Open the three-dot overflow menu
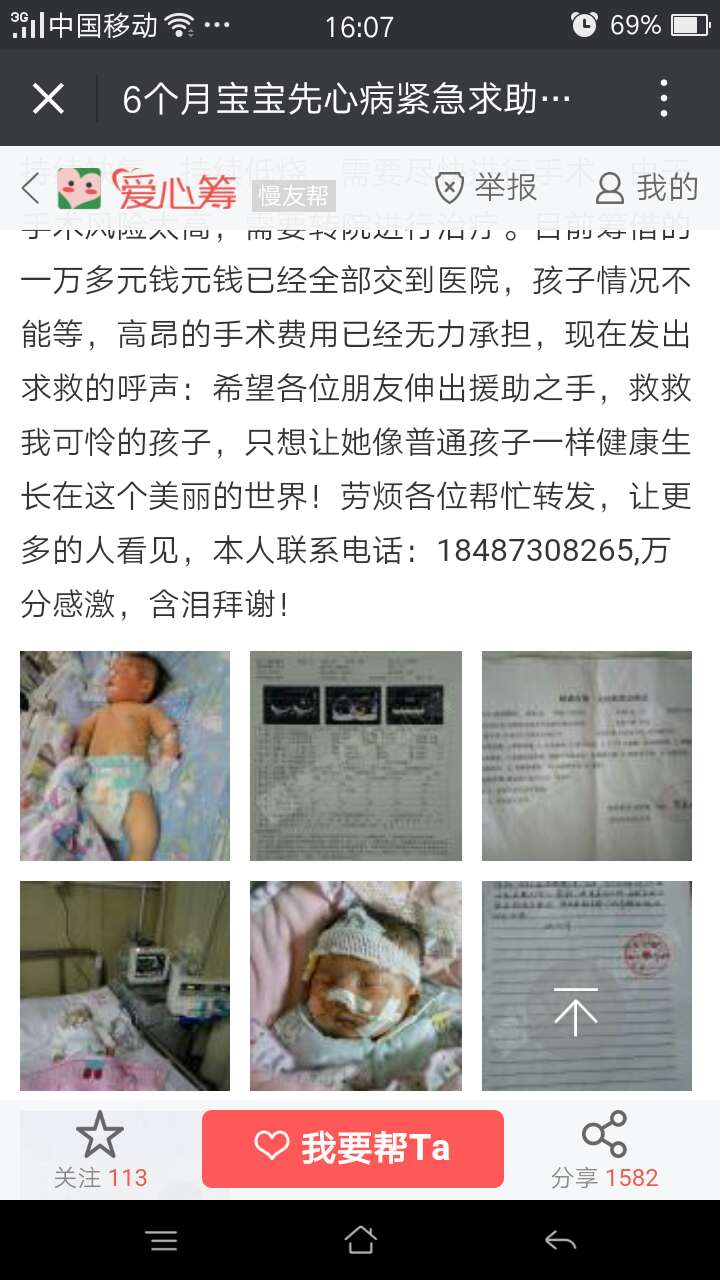This screenshot has height=1280, width=720. [664, 99]
